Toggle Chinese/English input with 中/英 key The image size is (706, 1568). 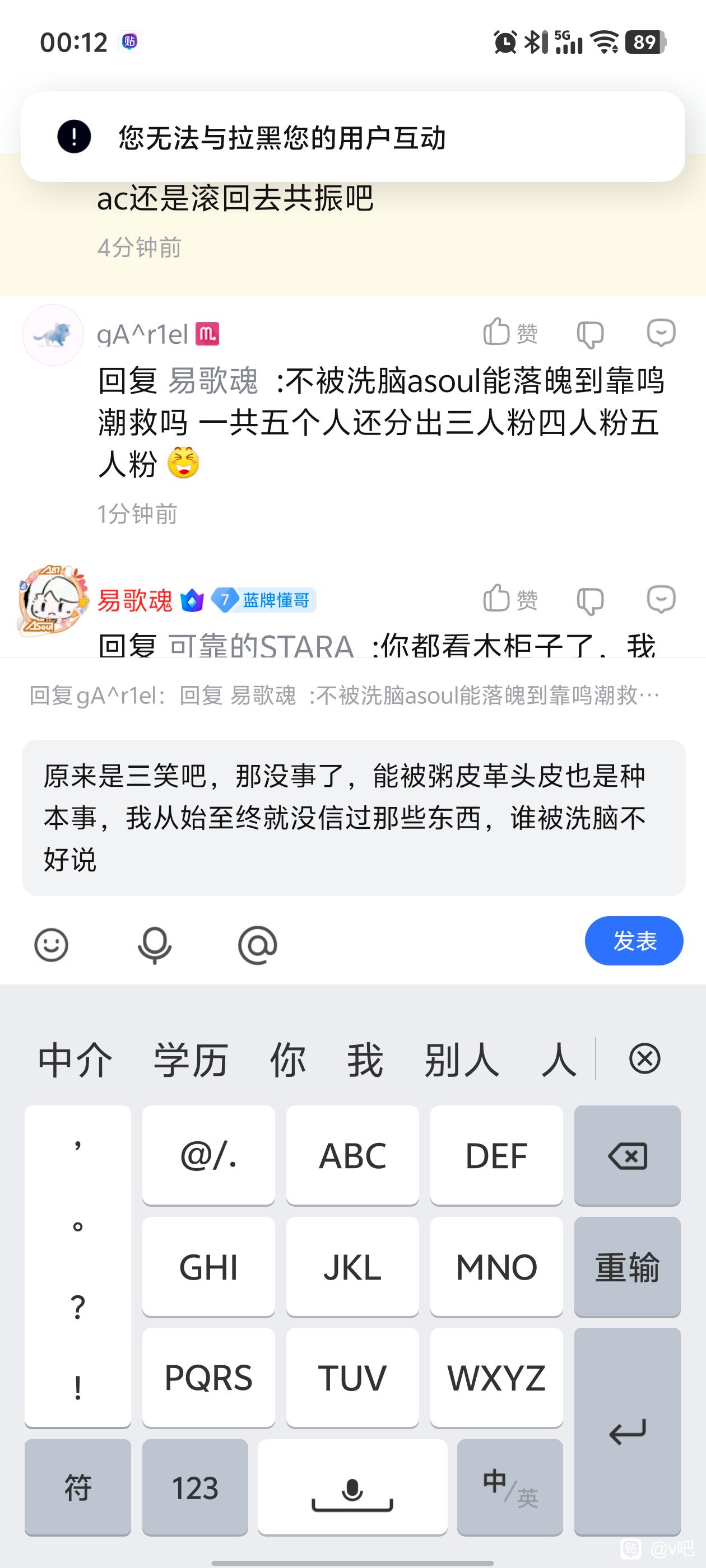(x=510, y=1488)
